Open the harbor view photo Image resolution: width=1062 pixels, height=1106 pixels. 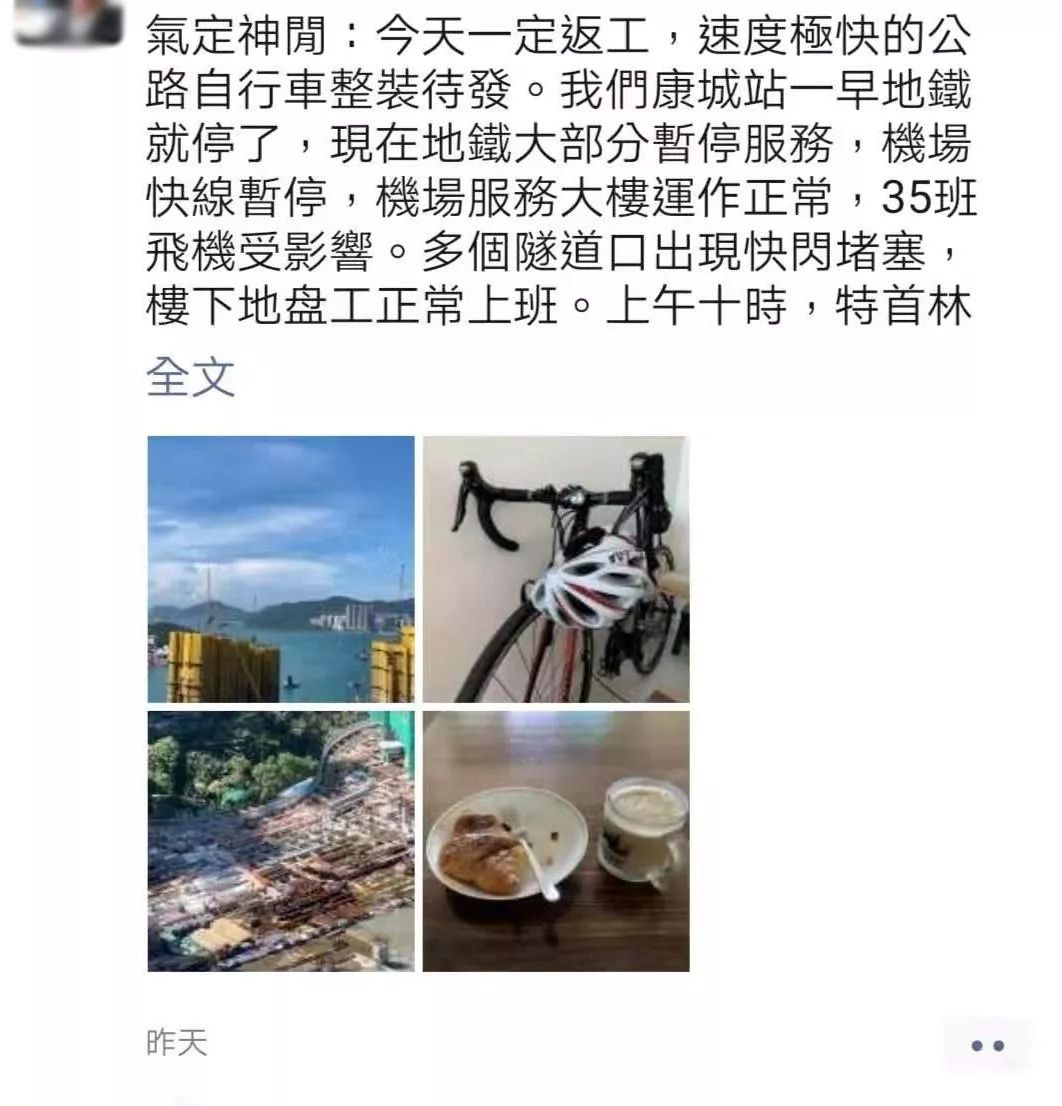(x=280, y=569)
